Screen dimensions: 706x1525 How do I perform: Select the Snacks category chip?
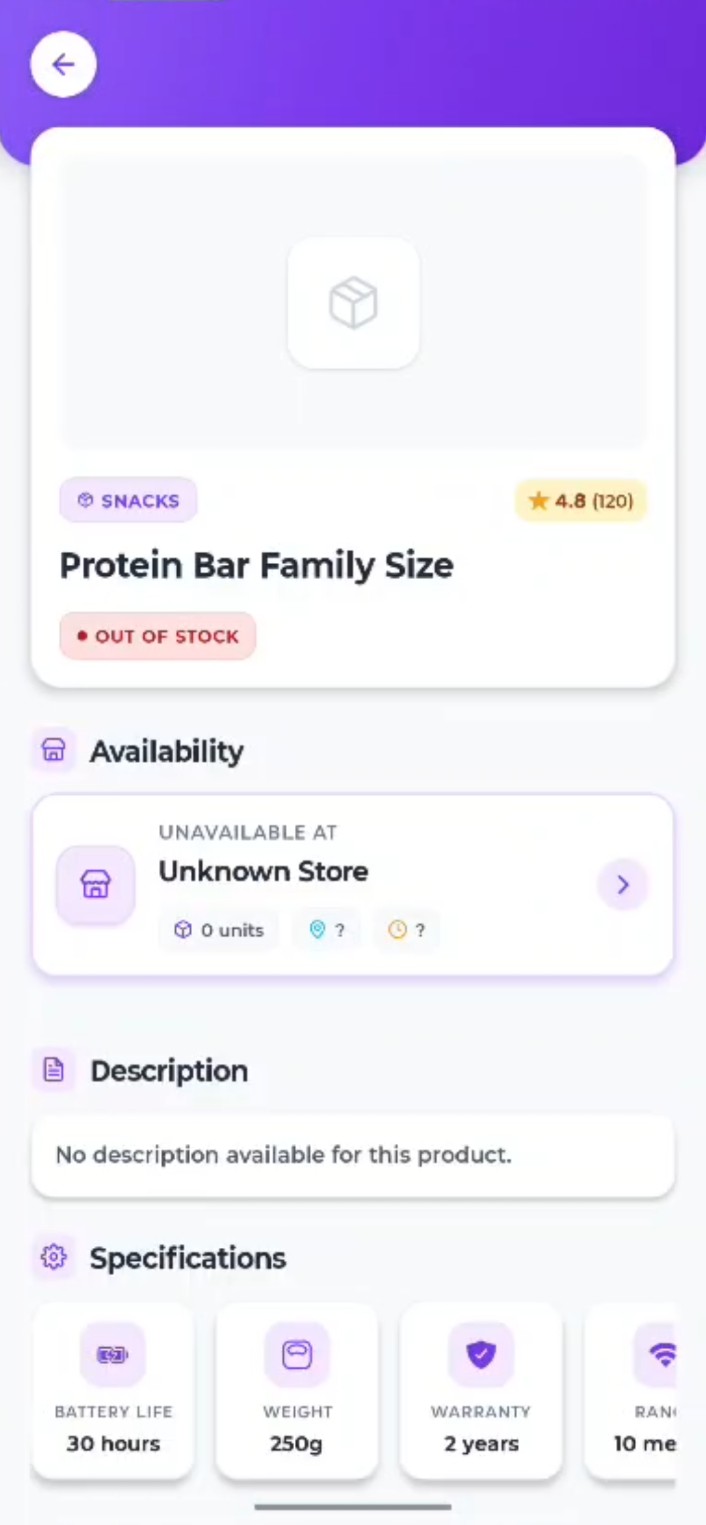pos(128,501)
